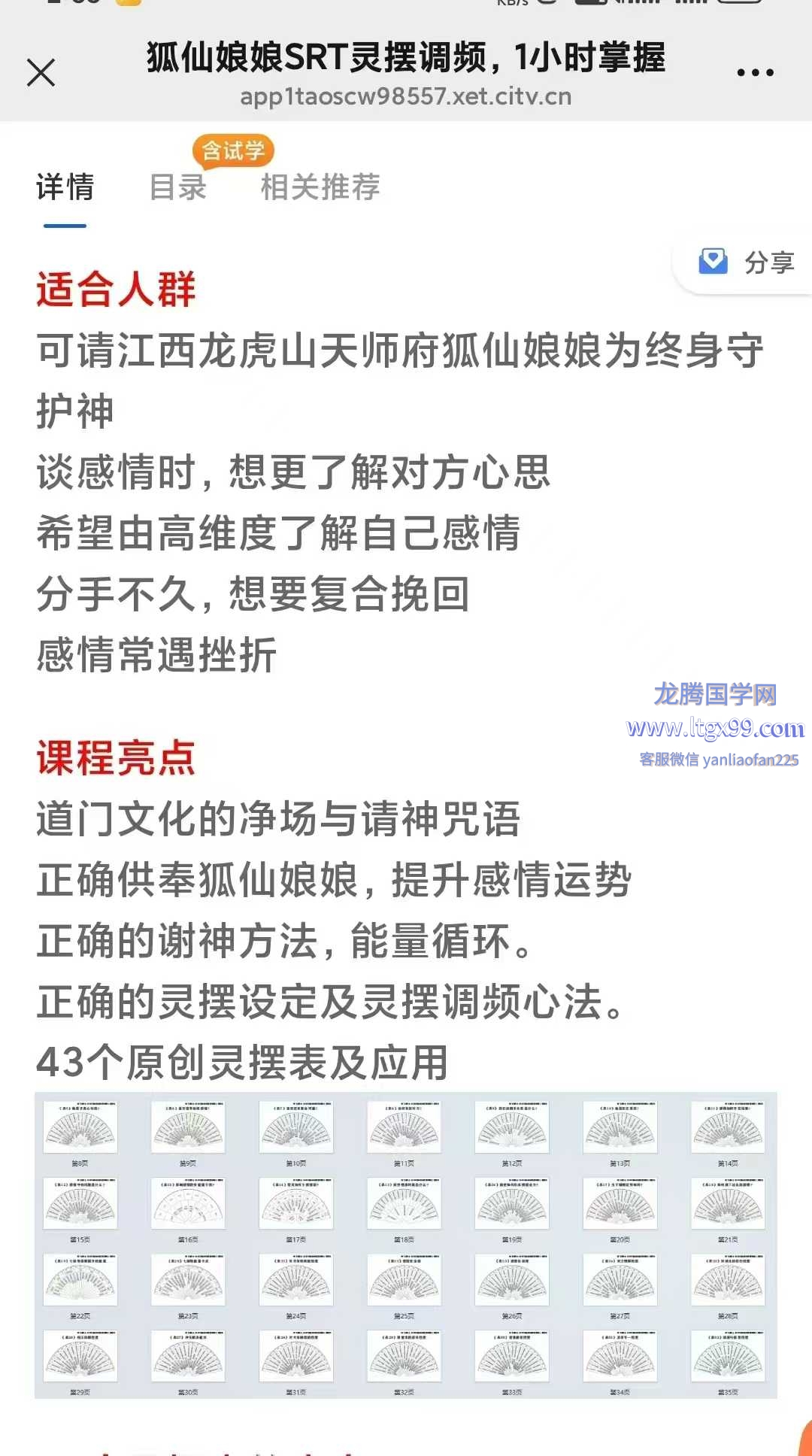This screenshot has width=812, height=1456.
Task: Switch to the 相关推荐 tab
Action: pos(320,187)
